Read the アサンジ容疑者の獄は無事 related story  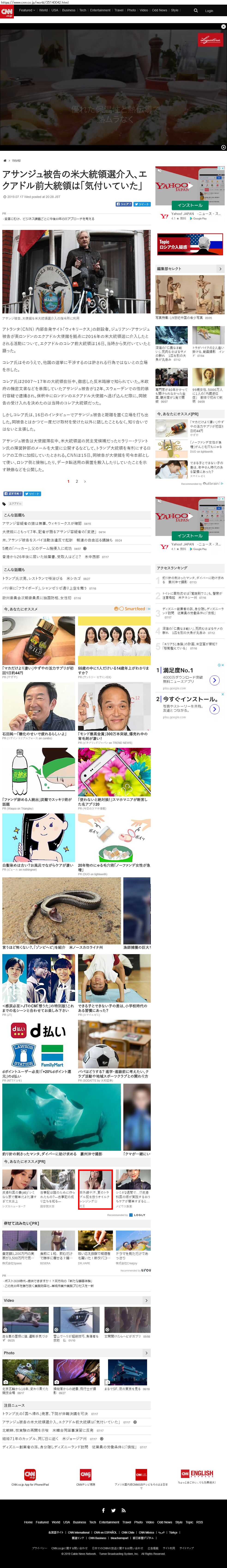click(x=42, y=523)
